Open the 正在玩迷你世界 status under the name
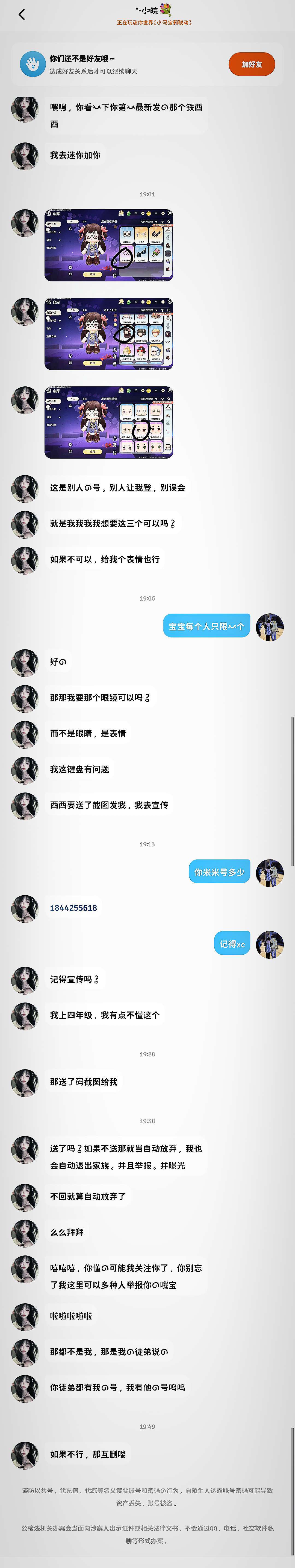 click(154, 22)
